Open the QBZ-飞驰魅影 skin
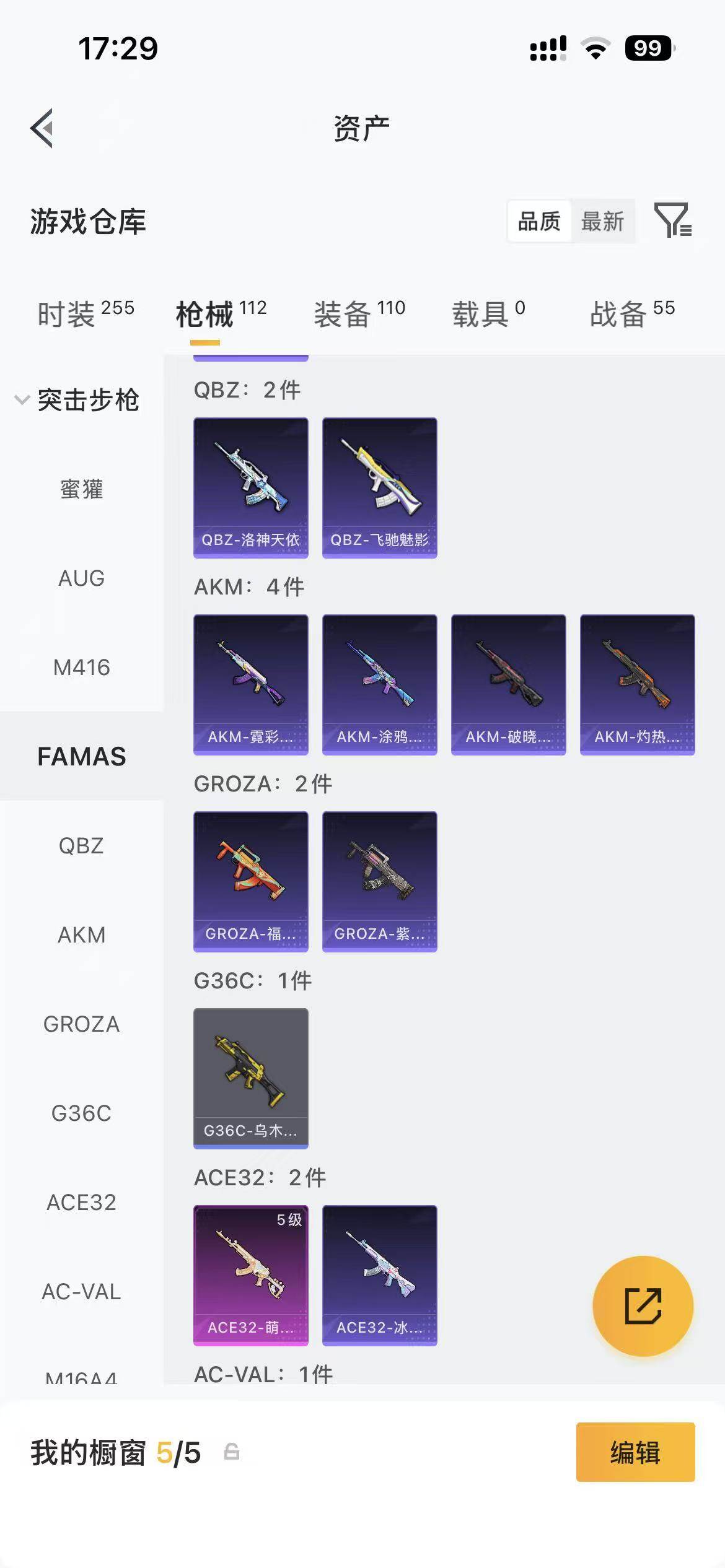 379,487
